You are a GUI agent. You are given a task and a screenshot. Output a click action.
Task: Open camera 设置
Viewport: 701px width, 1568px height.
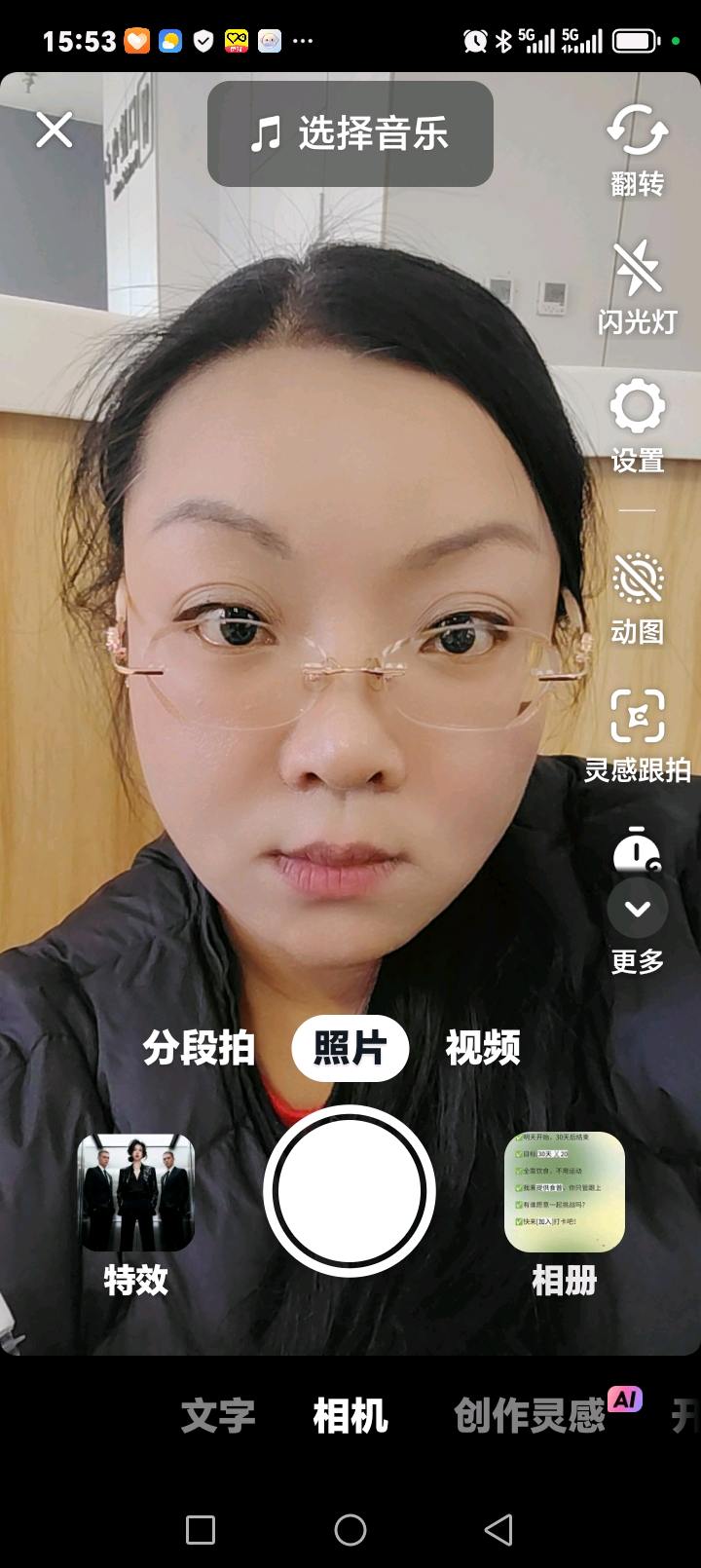pyautogui.click(x=638, y=425)
